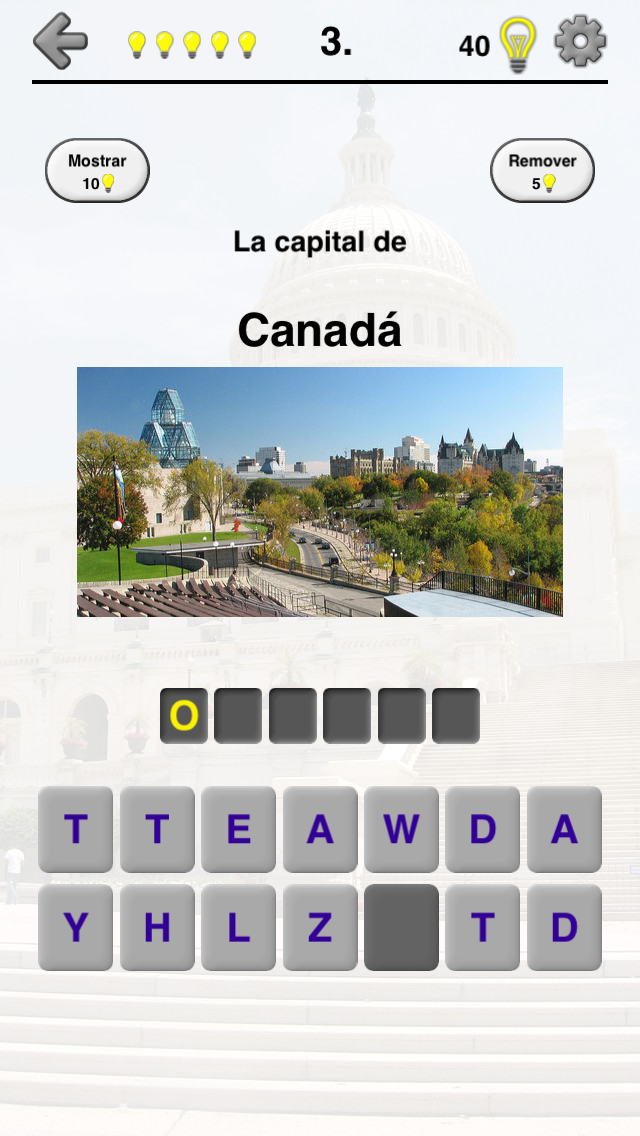This screenshot has width=640, height=1136.
Task: Remove the placed letter O from answer
Action: (184, 716)
